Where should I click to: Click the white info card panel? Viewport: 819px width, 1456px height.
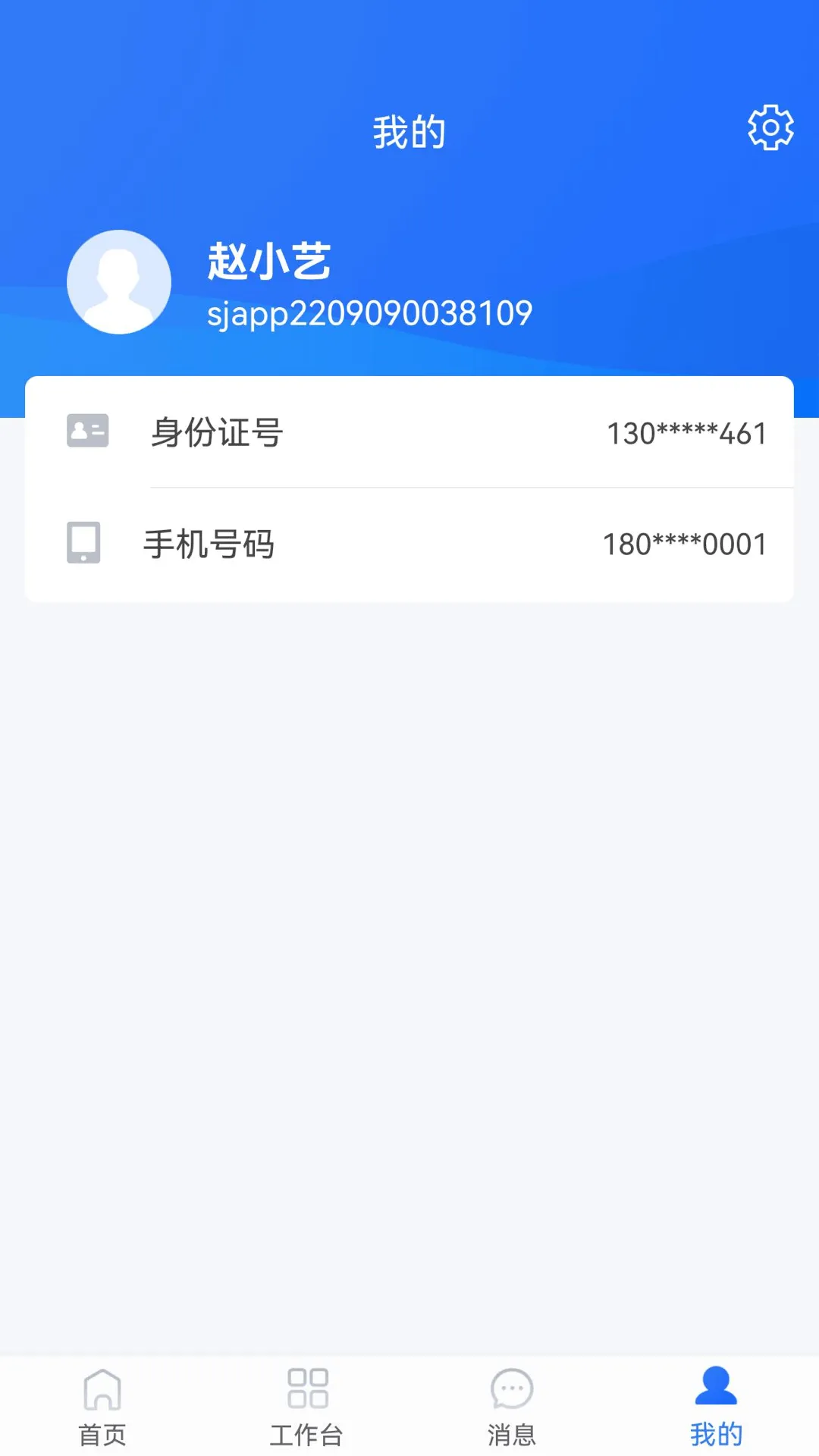[x=409, y=488]
